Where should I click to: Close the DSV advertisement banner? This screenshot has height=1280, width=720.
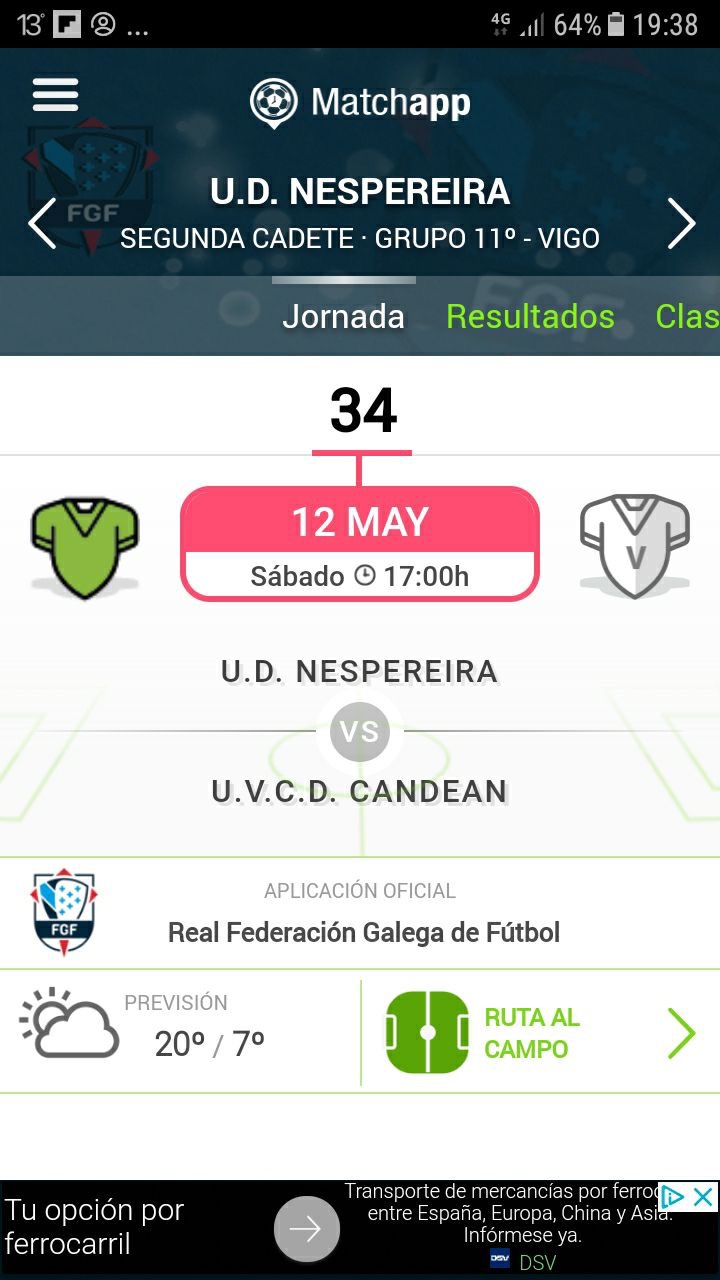pyautogui.click(x=704, y=1197)
